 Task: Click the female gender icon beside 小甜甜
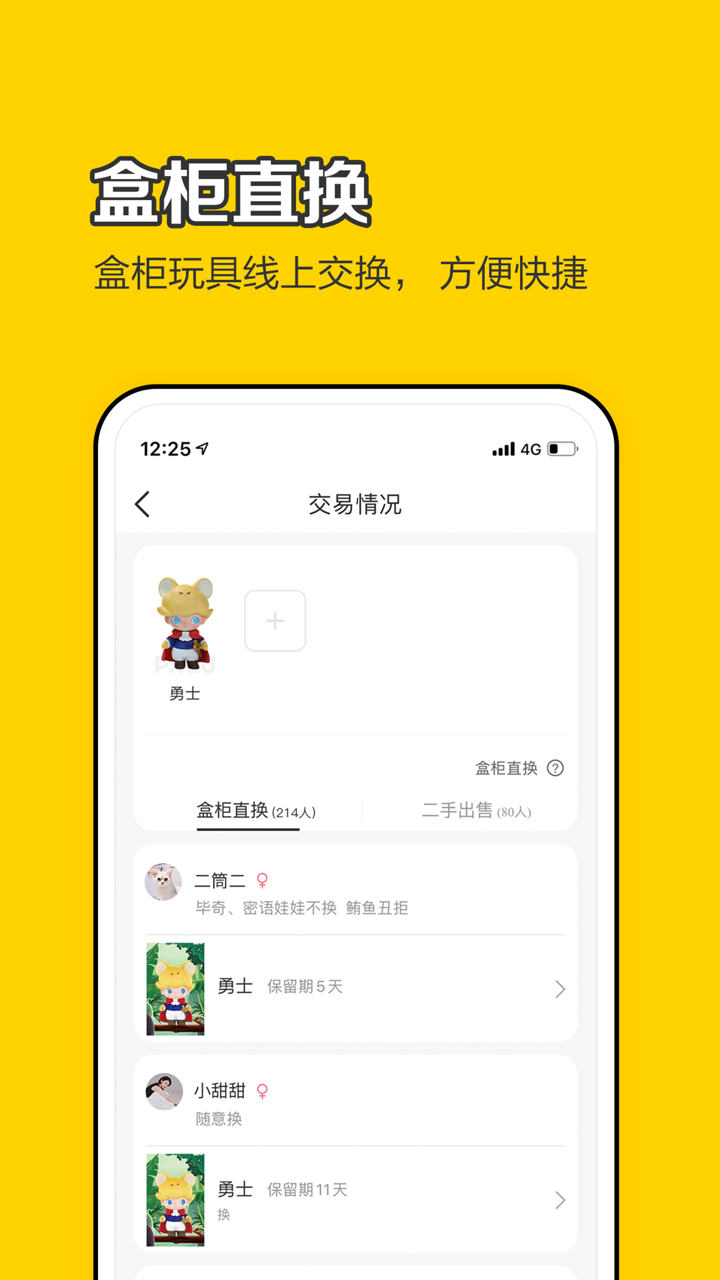260,1092
